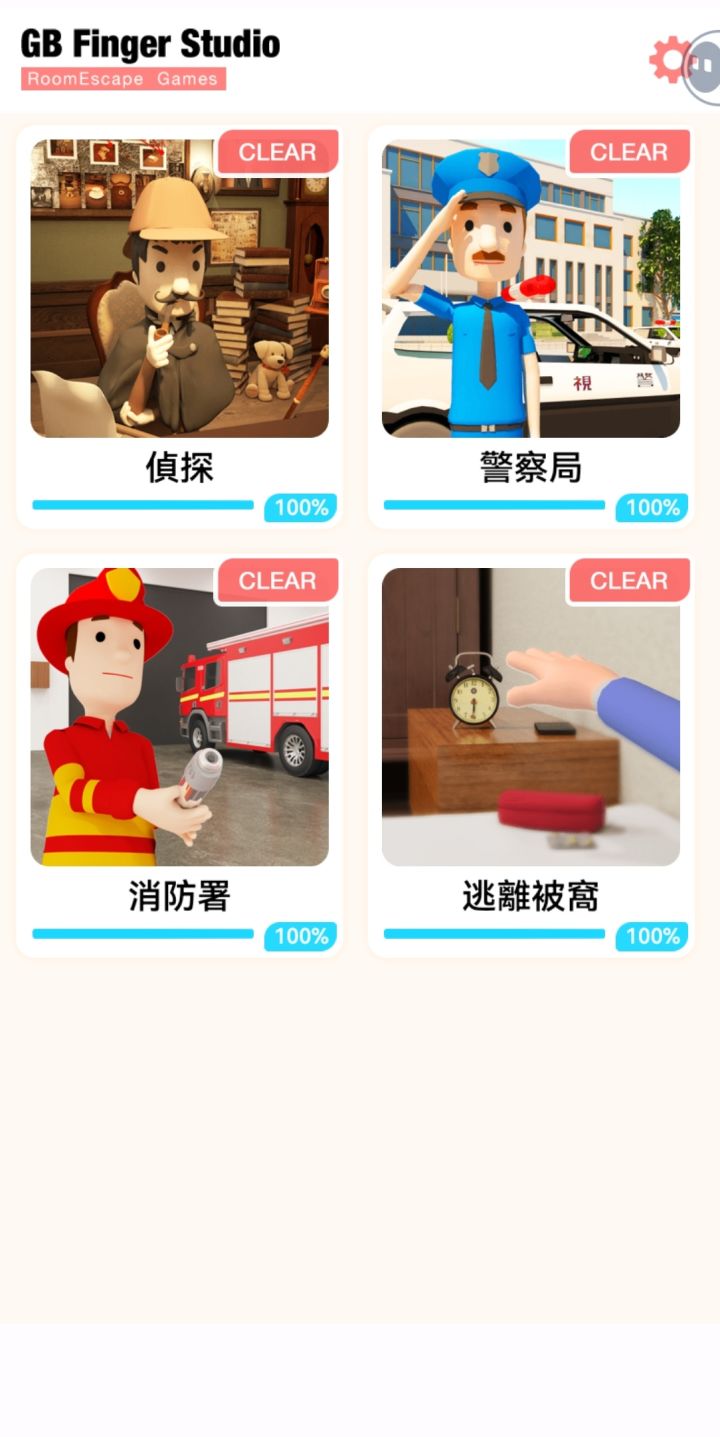Tap the CLEAR badge on the detective card

[x=277, y=152]
